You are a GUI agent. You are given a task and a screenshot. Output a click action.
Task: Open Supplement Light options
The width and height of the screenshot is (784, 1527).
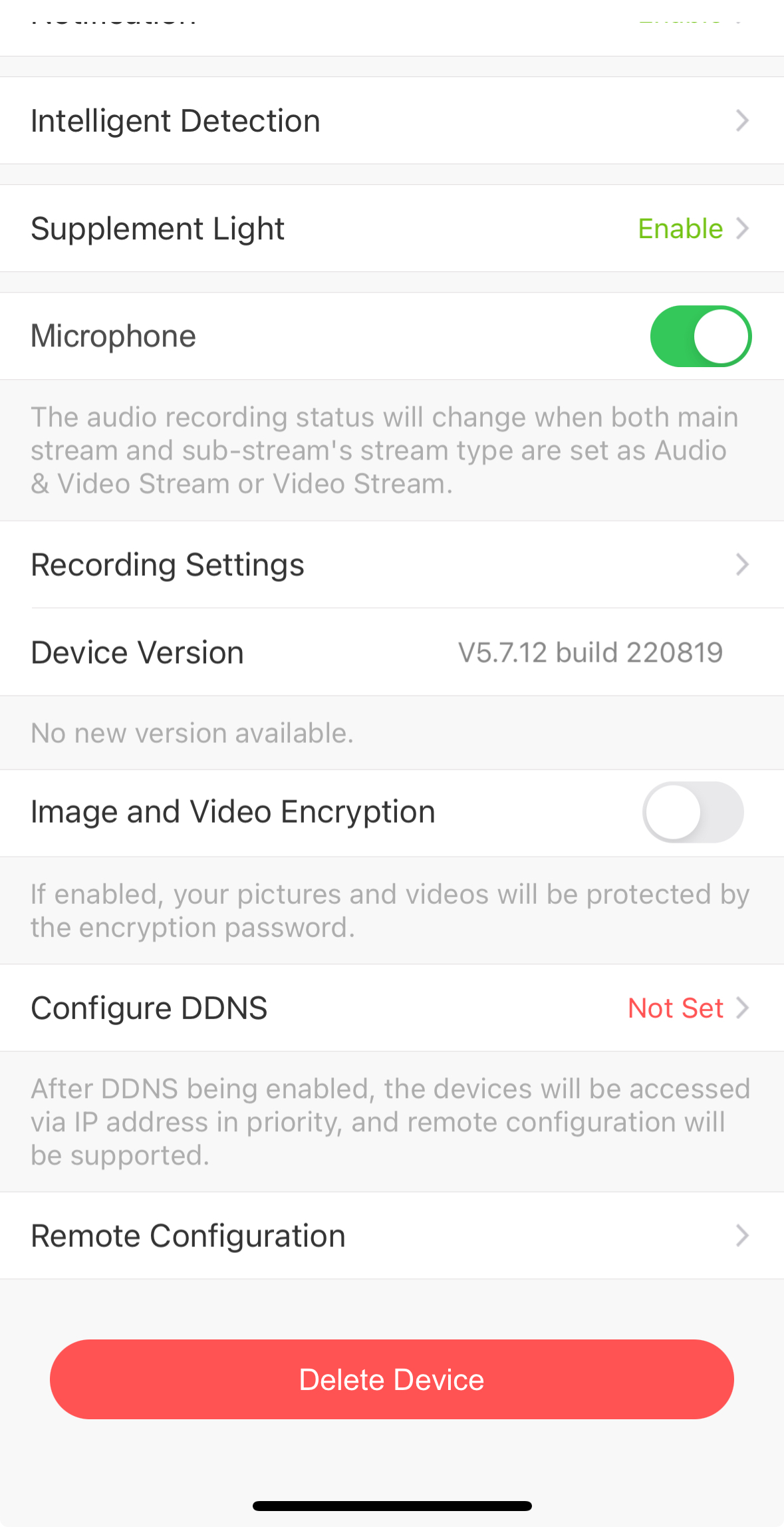tap(391, 229)
